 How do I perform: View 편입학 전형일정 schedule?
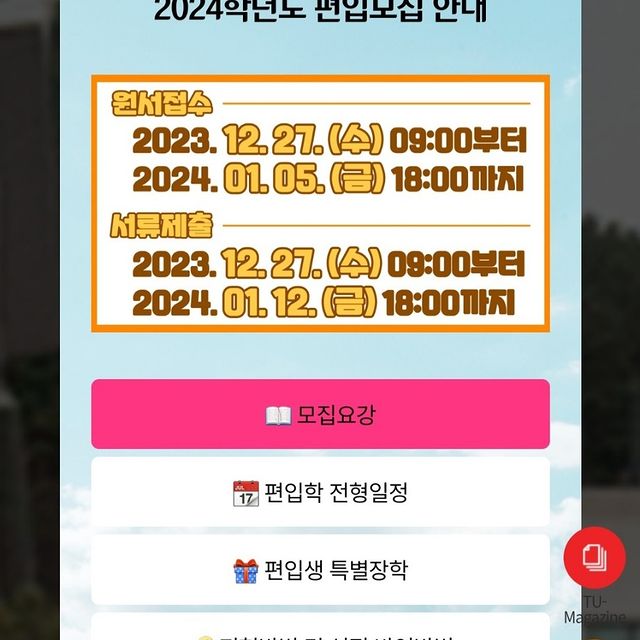click(x=320, y=492)
